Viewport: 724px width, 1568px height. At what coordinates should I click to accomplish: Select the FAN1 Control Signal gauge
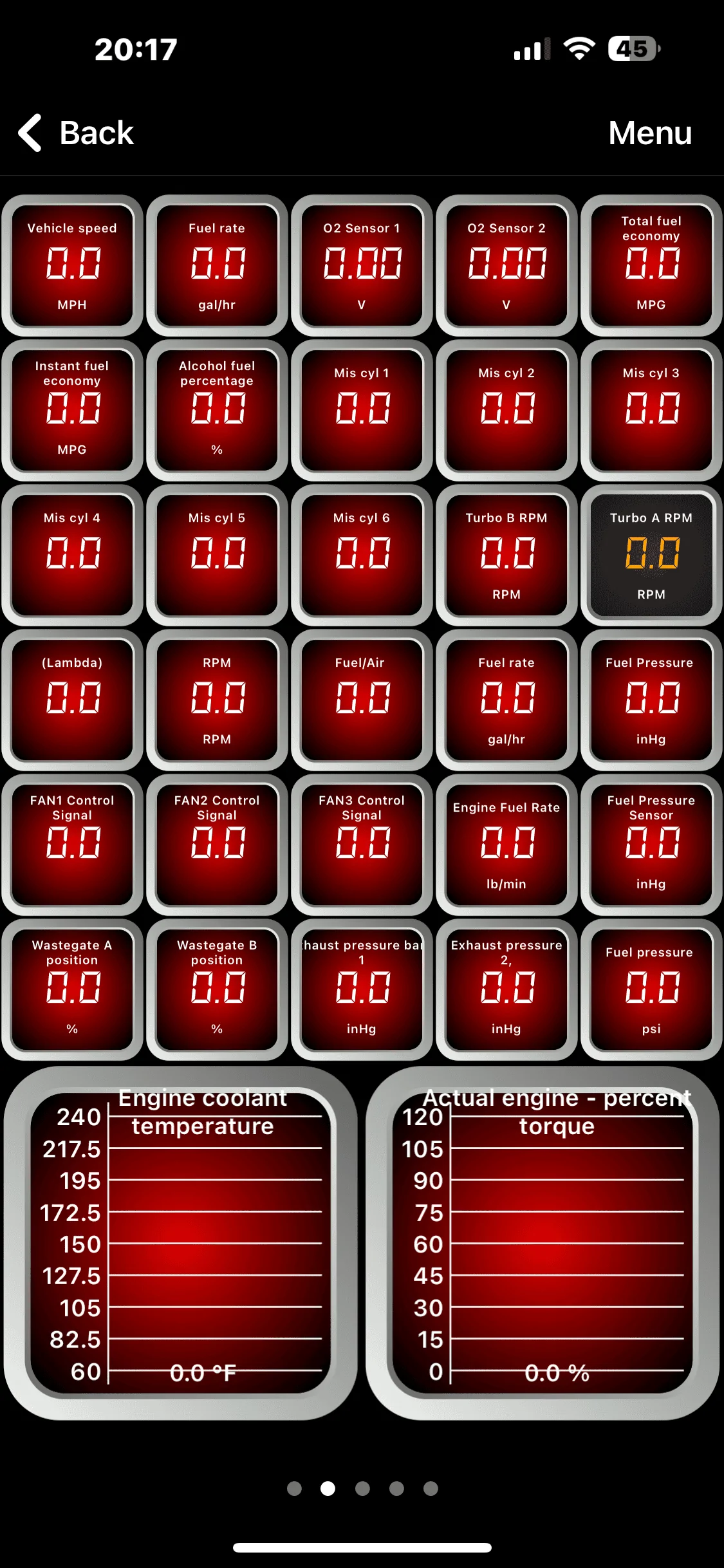pyautogui.click(x=72, y=845)
